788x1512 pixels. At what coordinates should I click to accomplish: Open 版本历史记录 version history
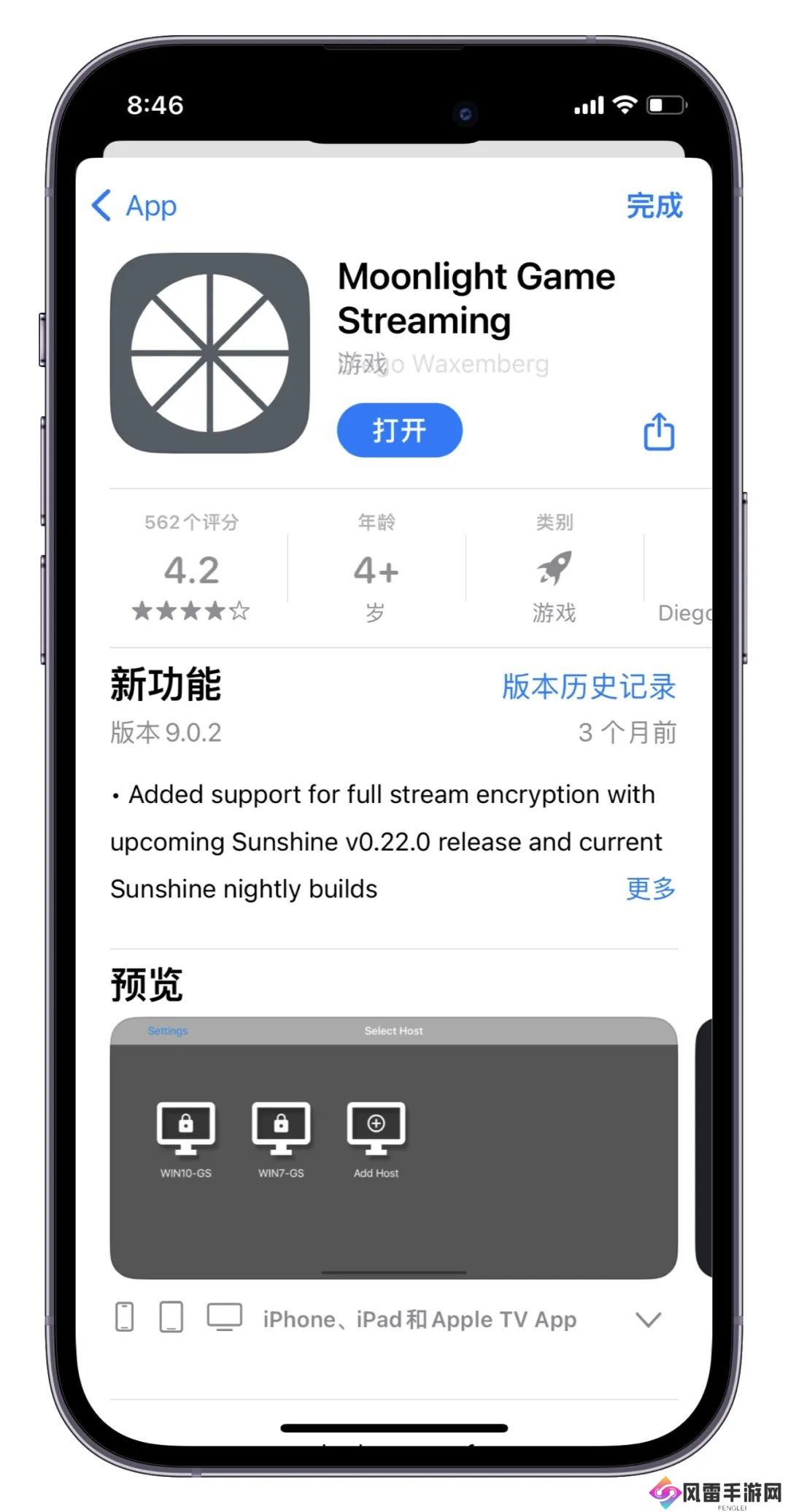[x=588, y=686]
